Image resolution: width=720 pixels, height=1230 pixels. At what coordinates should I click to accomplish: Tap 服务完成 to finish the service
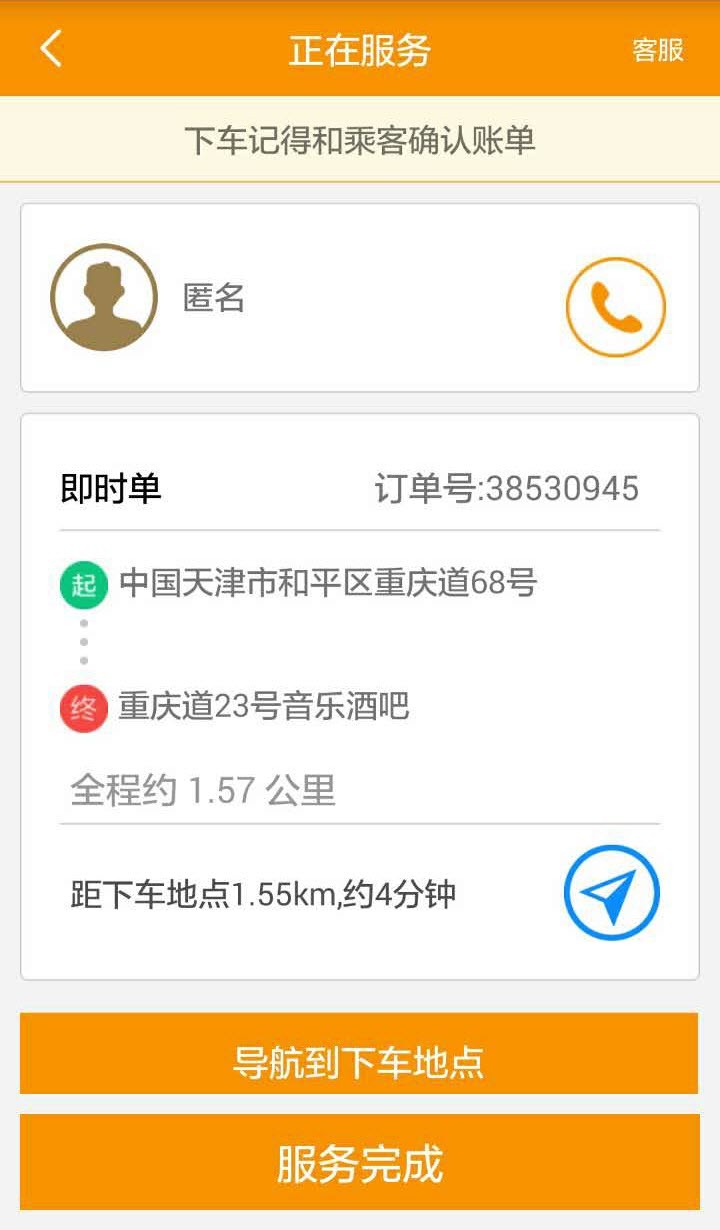[x=359, y=1162]
